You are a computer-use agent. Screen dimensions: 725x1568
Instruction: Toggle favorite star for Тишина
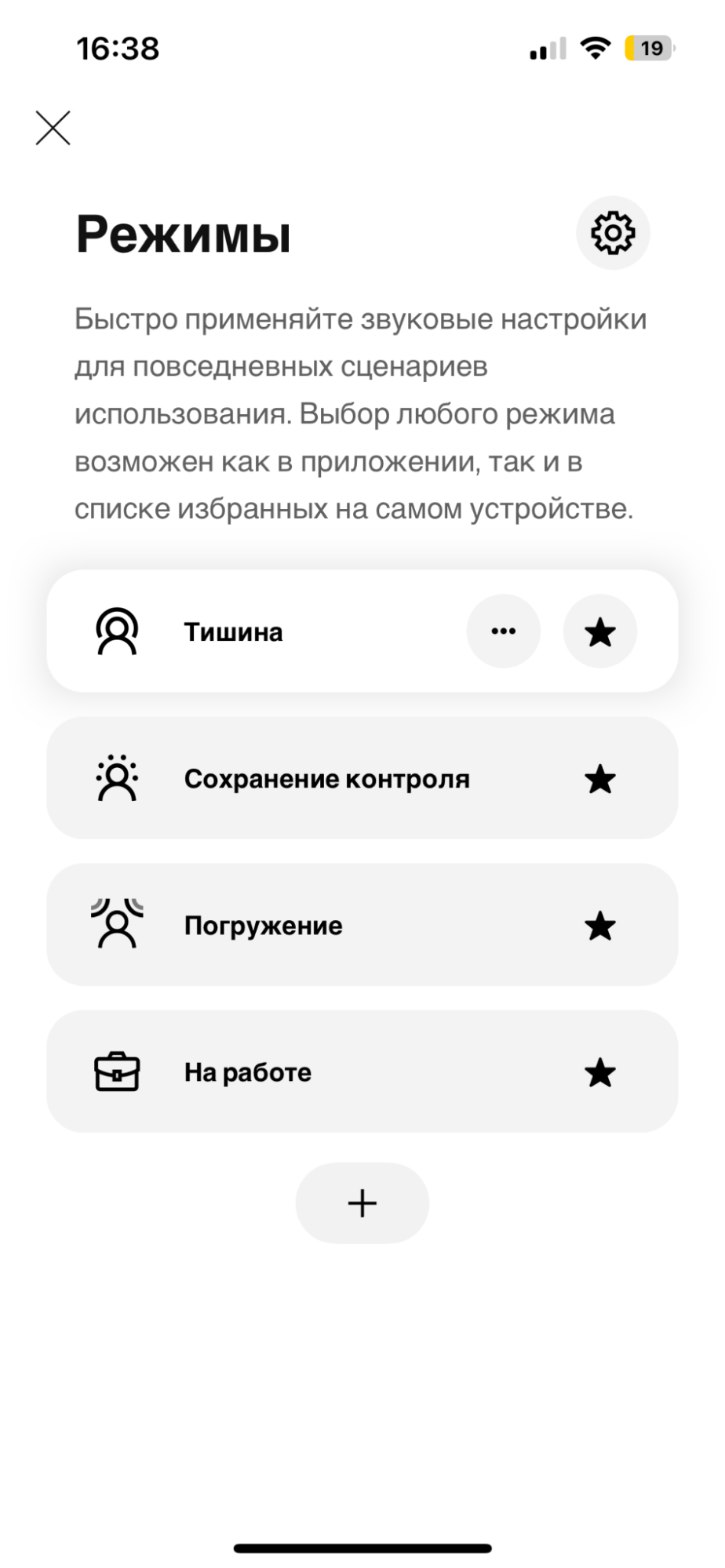coord(600,631)
